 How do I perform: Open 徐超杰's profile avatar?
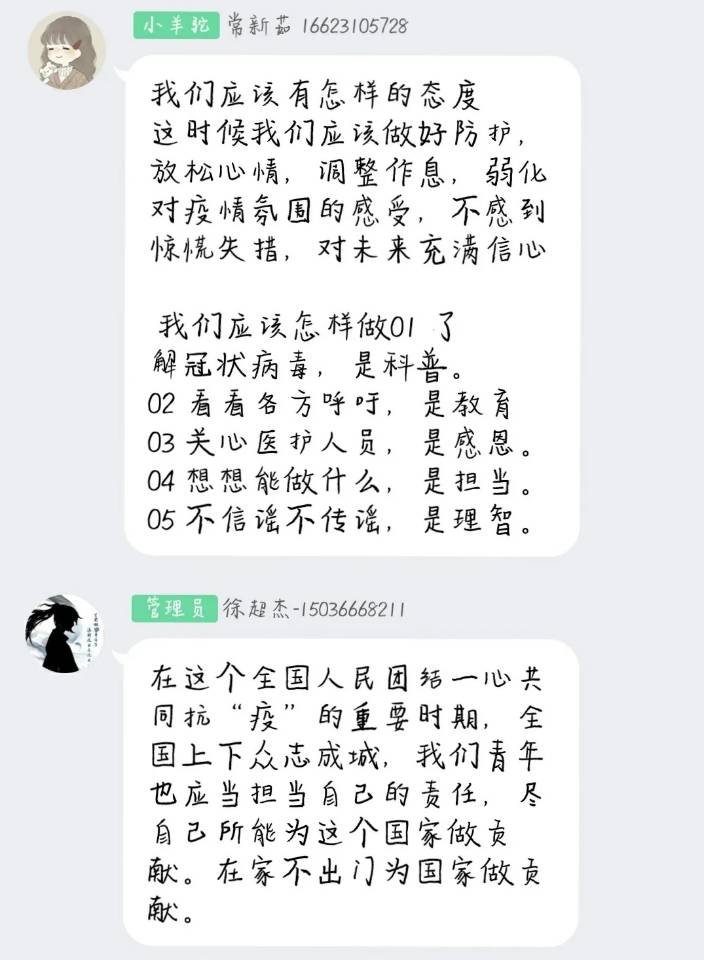tap(64, 633)
